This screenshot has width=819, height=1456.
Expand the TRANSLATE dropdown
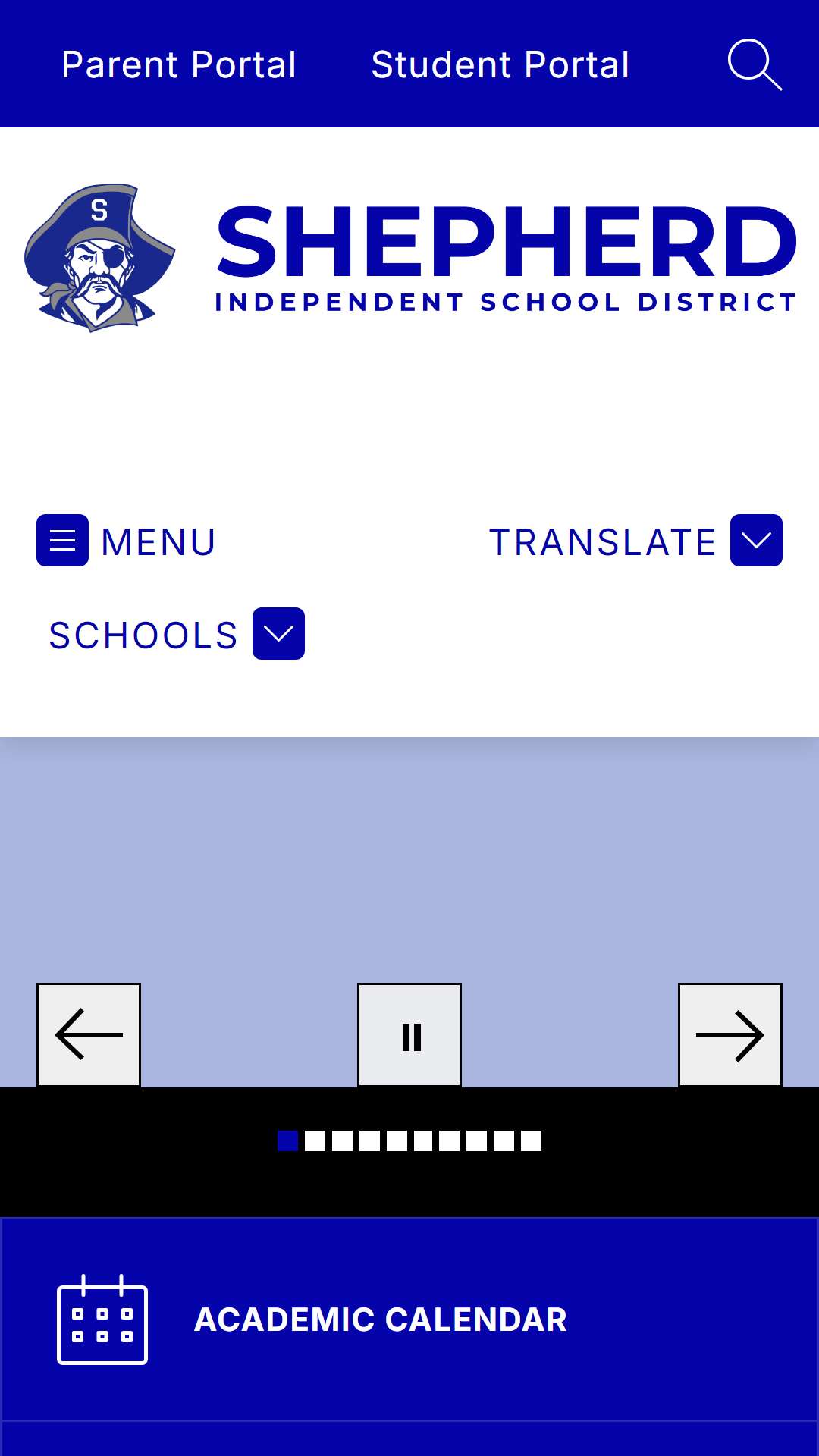[635, 541]
